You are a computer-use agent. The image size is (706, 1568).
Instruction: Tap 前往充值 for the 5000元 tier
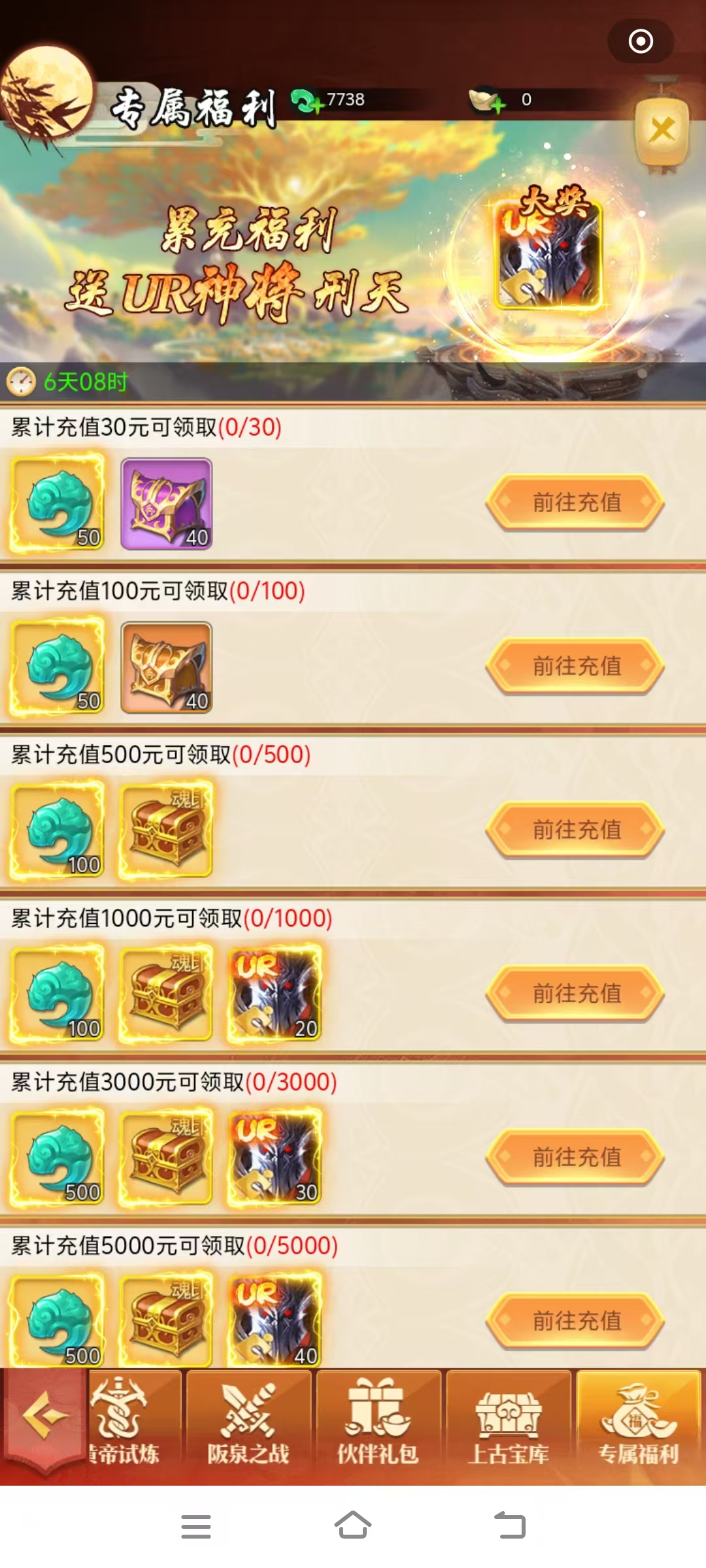(x=575, y=1321)
